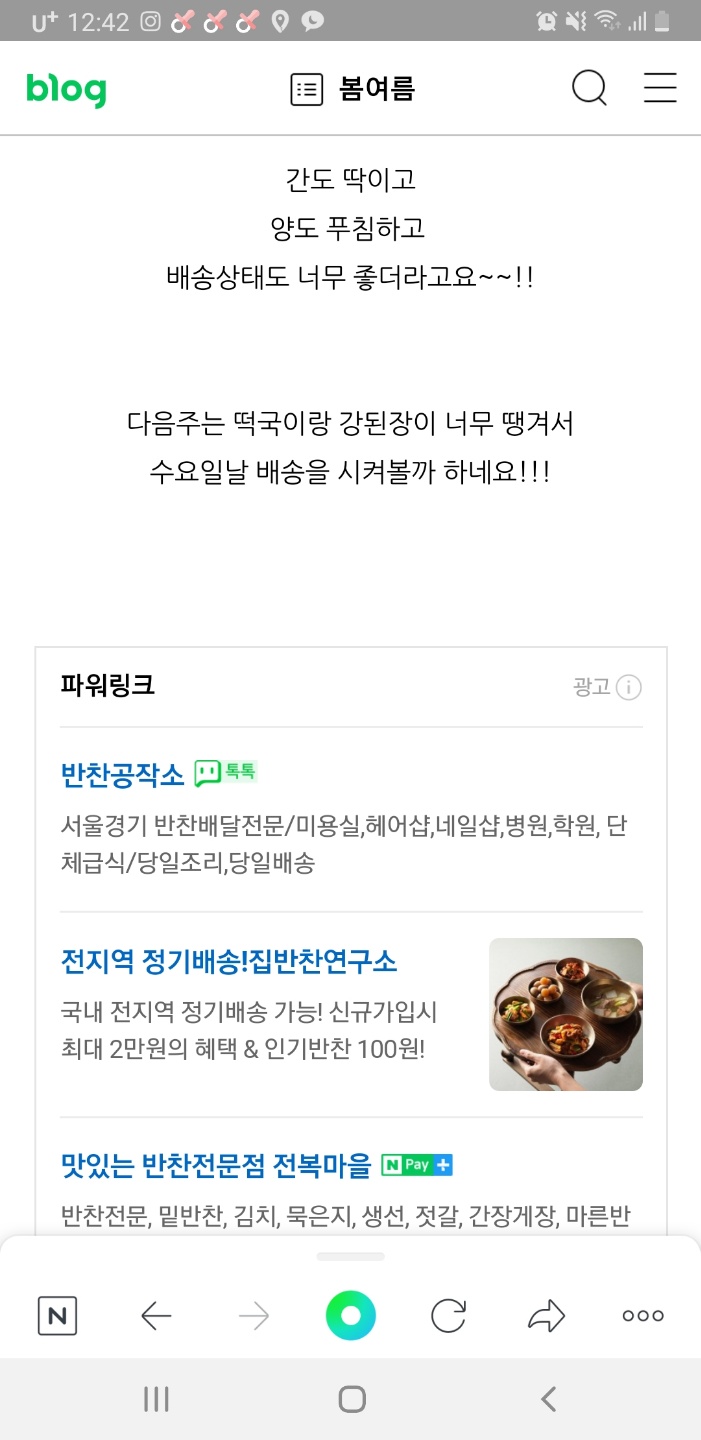Open the browser more options dots
This screenshot has width=701, height=1440.
click(643, 1316)
